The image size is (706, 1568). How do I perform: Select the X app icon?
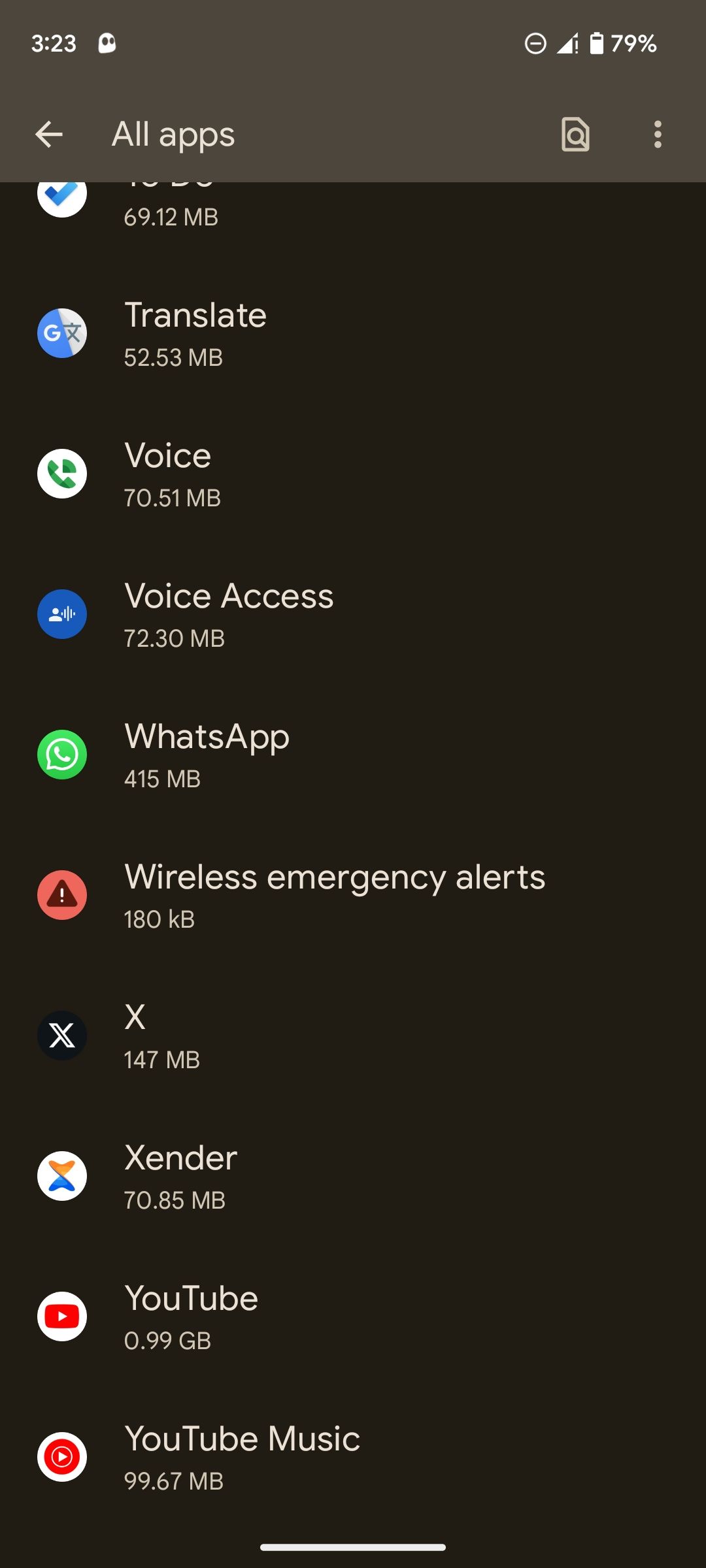click(61, 1036)
